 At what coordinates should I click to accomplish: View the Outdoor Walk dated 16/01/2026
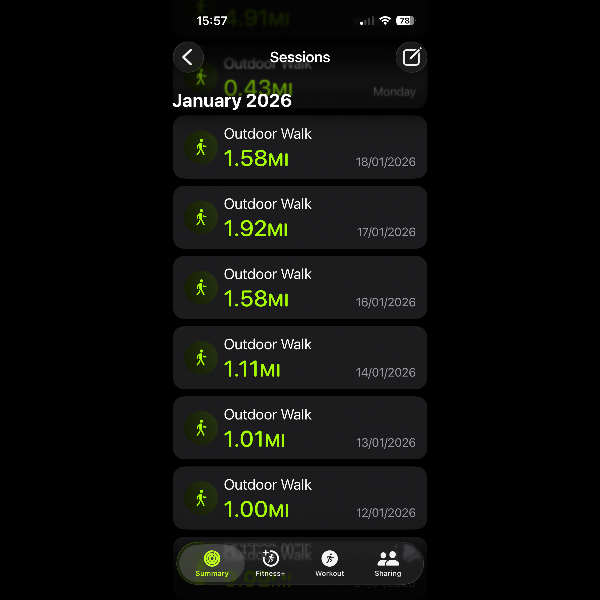(x=300, y=287)
